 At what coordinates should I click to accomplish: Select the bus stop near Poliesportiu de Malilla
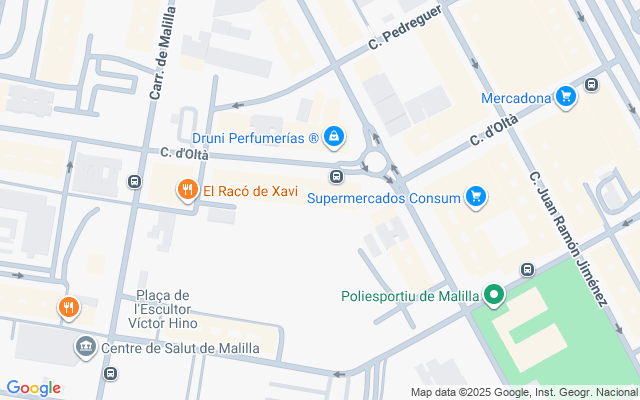point(528,270)
